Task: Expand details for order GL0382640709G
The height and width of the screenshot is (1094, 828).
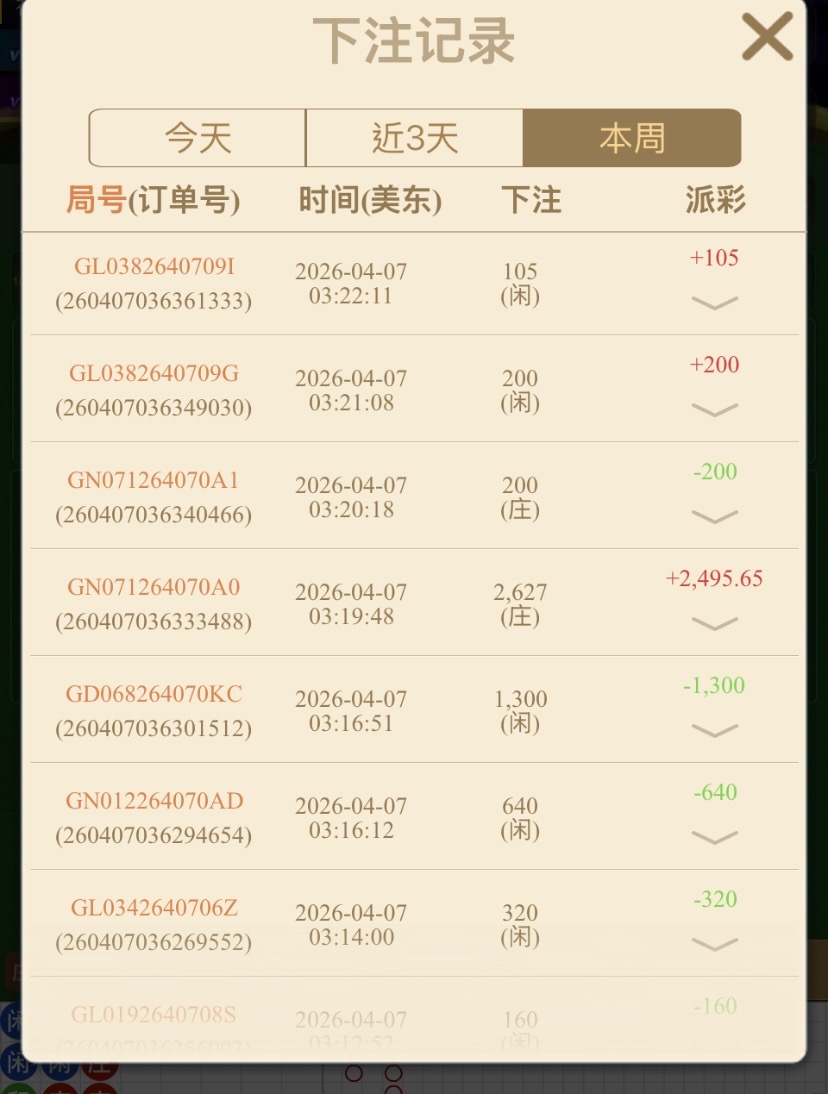Action: (714, 409)
